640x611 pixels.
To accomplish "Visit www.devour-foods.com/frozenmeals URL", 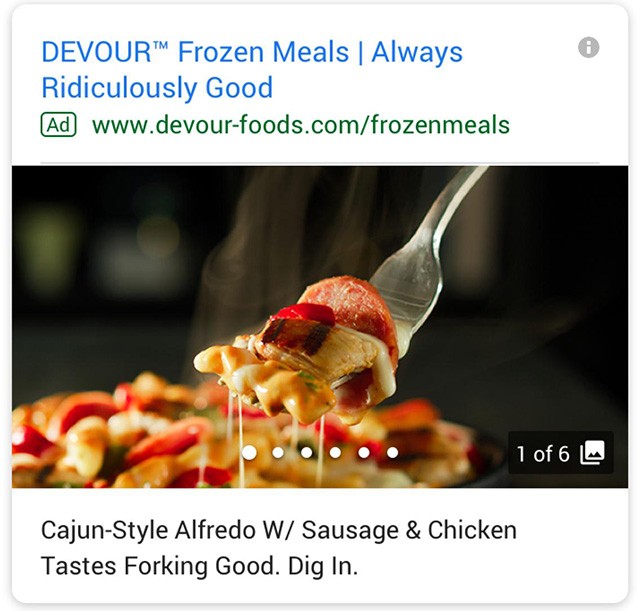I will [x=300, y=126].
